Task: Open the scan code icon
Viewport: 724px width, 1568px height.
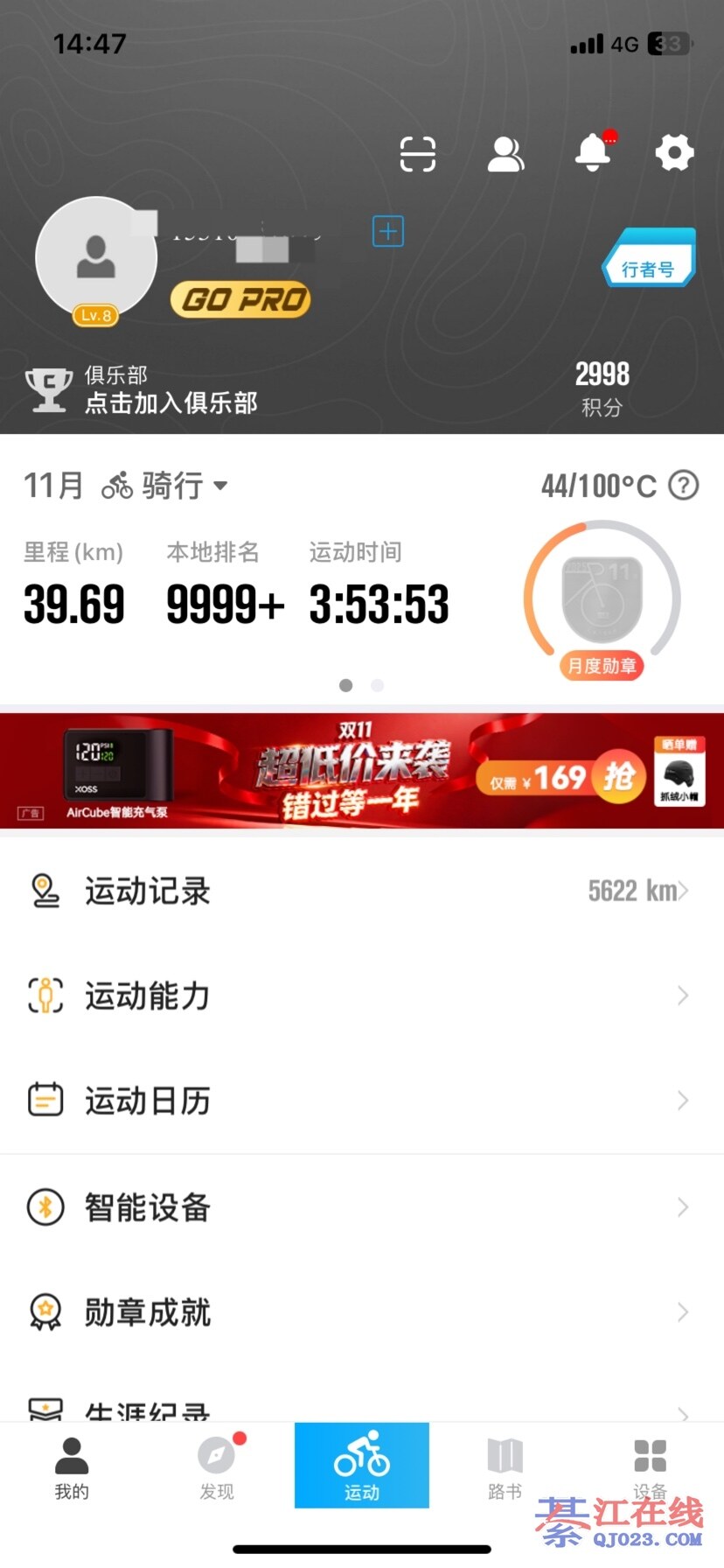Action: (417, 154)
